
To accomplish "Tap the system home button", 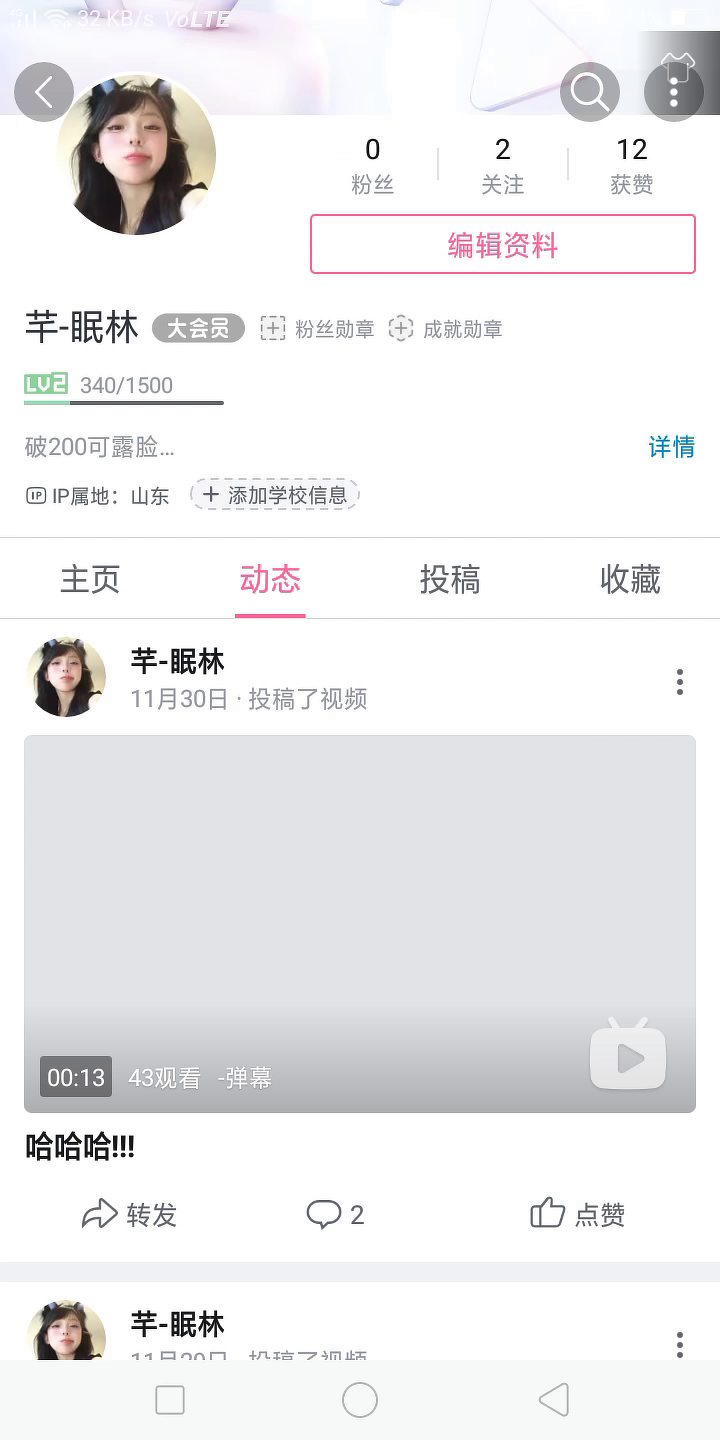I will pos(360,1400).
